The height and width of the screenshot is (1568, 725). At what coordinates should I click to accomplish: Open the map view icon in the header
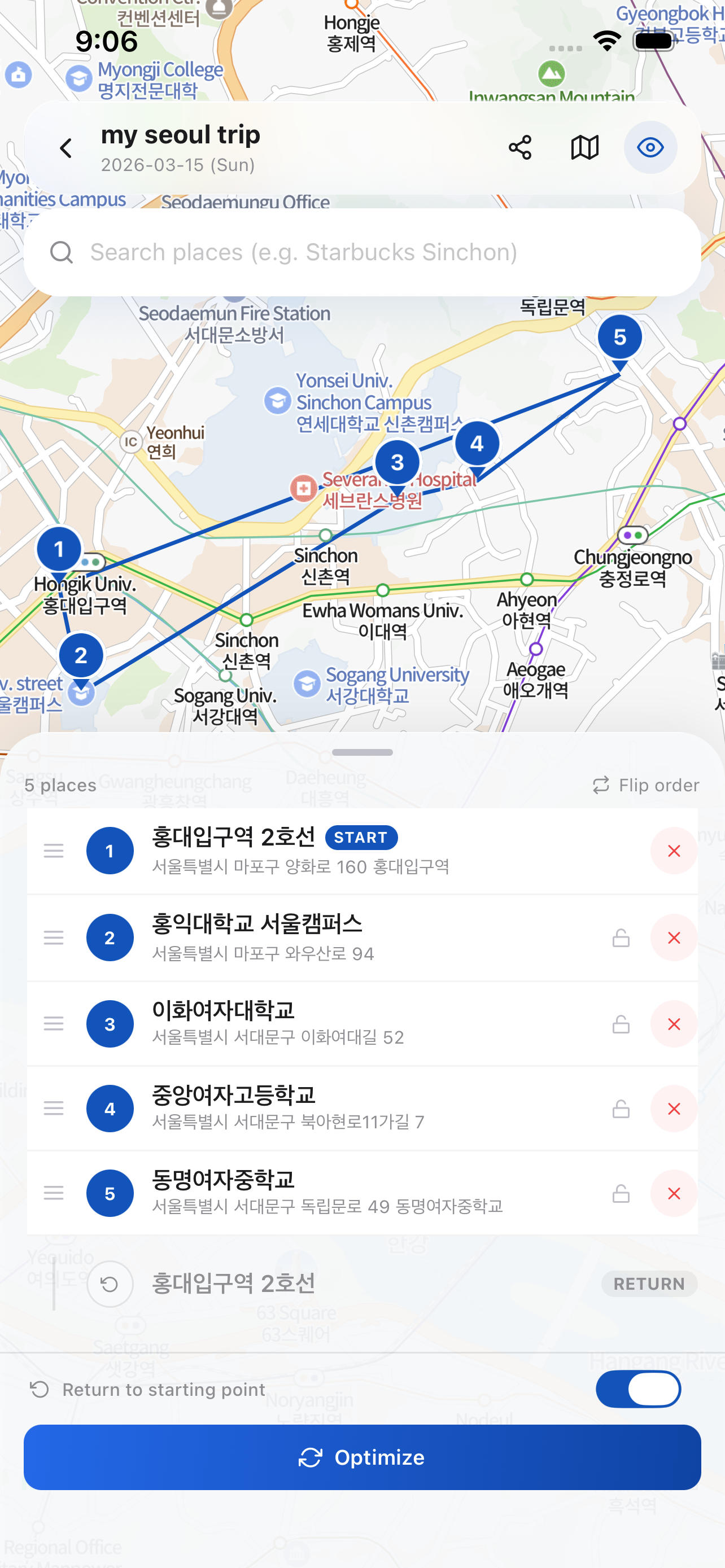tap(585, 147)
